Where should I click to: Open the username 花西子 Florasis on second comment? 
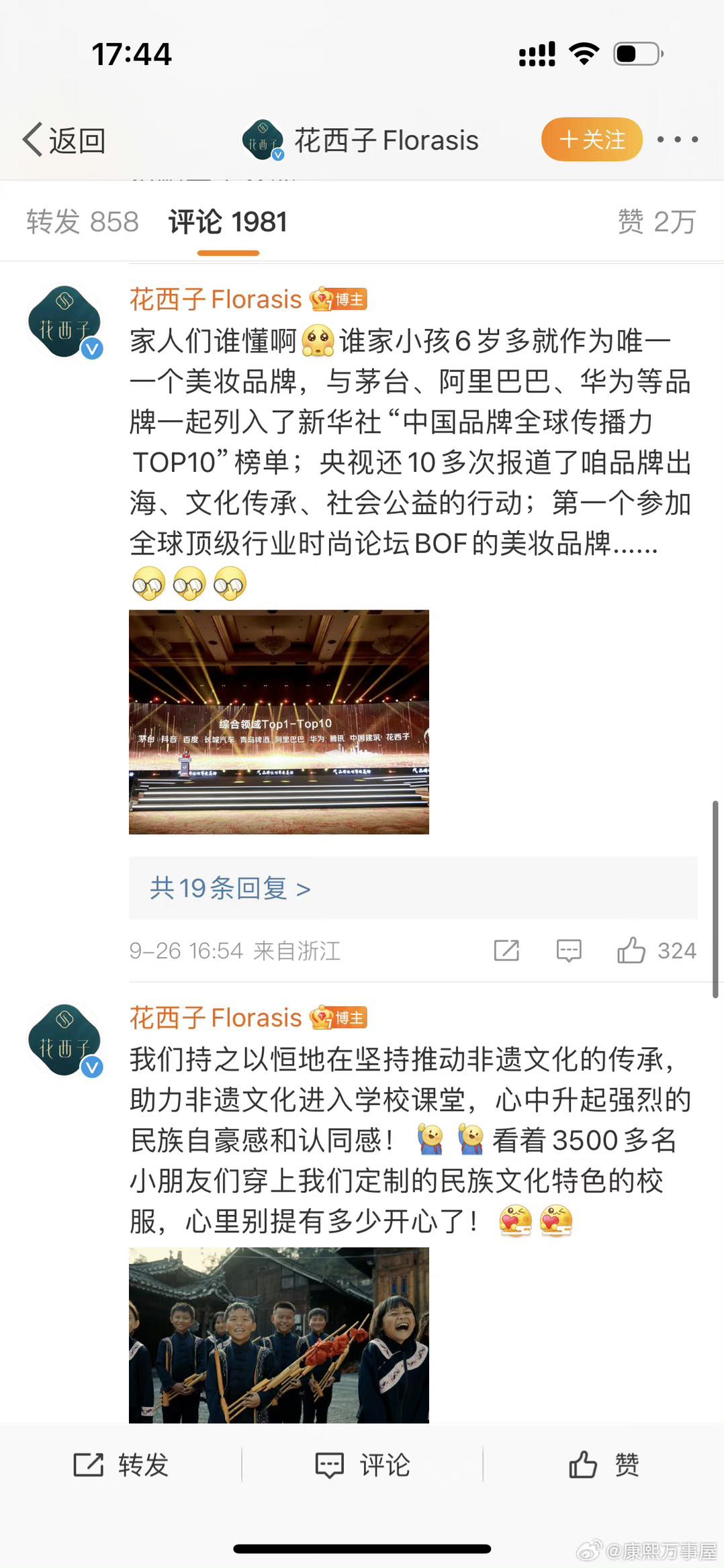pos(216,1018)
